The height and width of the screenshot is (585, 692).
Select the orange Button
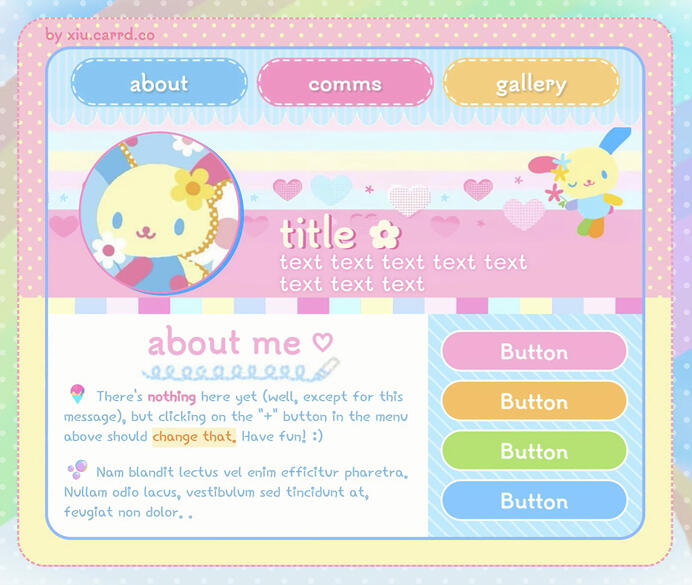pyautogui.click(x=534, y=401)
